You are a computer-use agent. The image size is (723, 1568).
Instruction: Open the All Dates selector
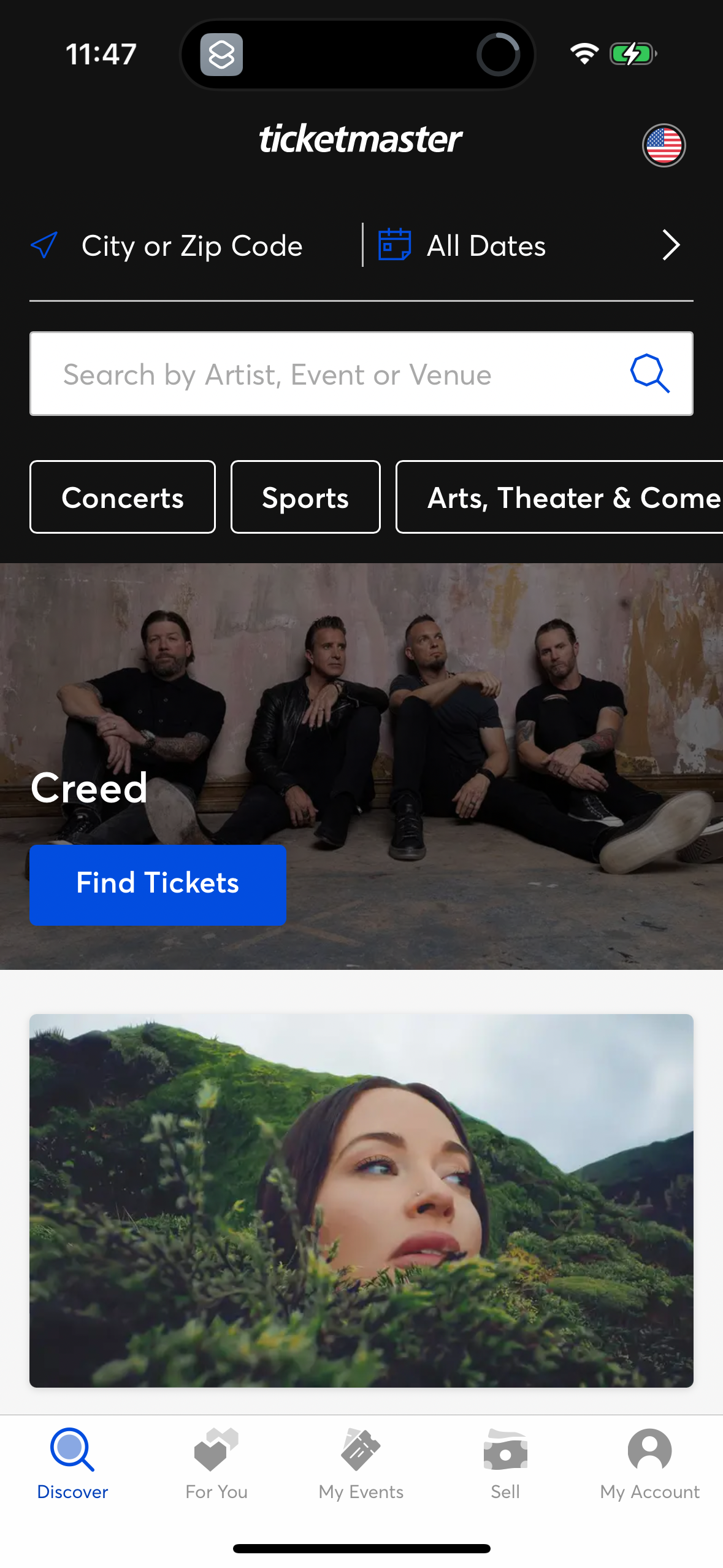click(x=484, y=245)
